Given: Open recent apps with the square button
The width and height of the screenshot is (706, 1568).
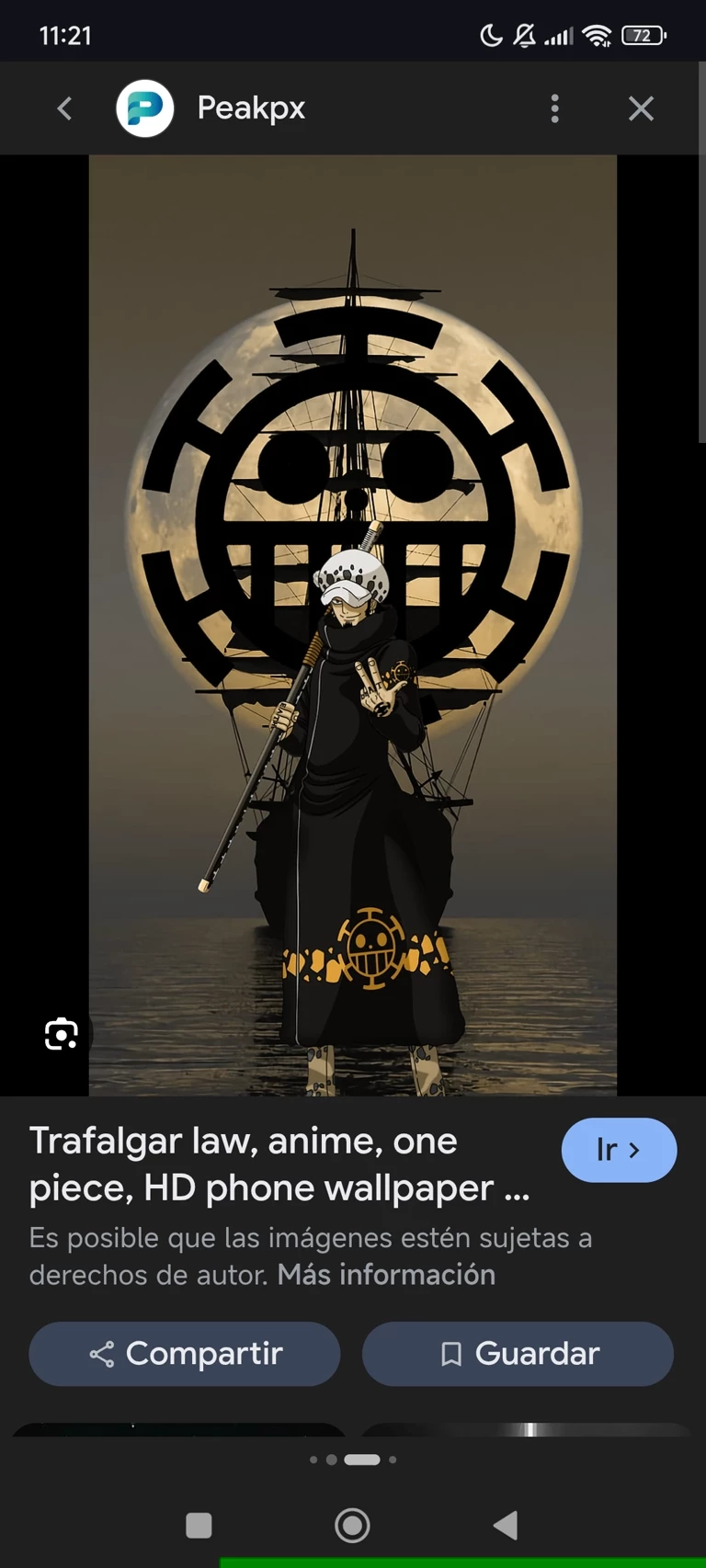Looking at the screenshot, I should coord(199,1526).
